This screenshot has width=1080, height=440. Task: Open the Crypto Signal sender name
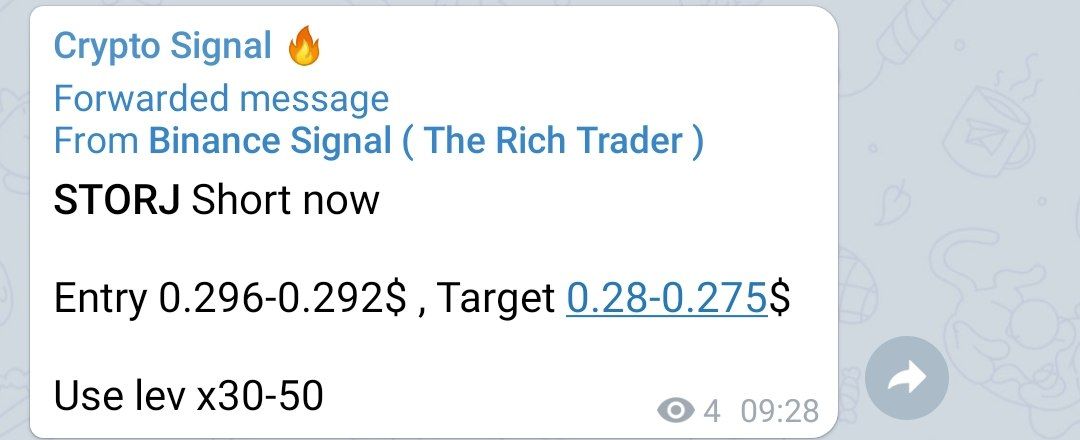(x=162, y=46)
